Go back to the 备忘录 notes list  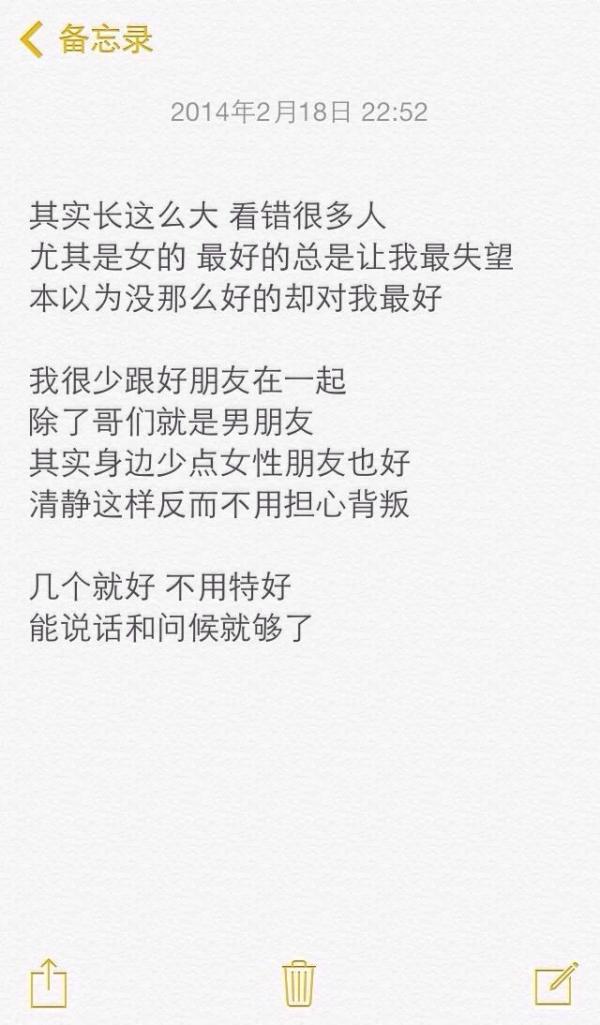coord(86,39)
